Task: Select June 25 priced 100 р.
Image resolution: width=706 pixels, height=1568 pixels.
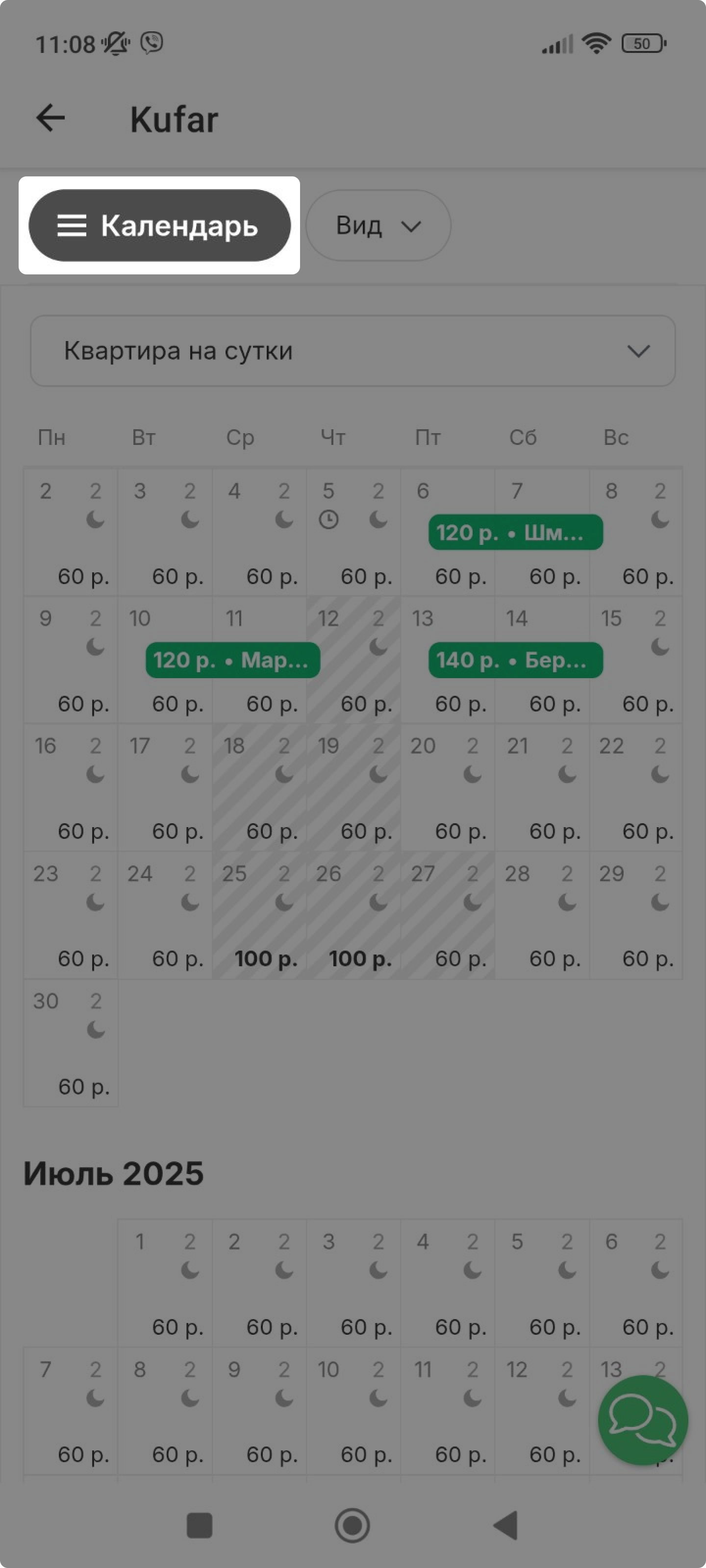Action: coord(259,915)
